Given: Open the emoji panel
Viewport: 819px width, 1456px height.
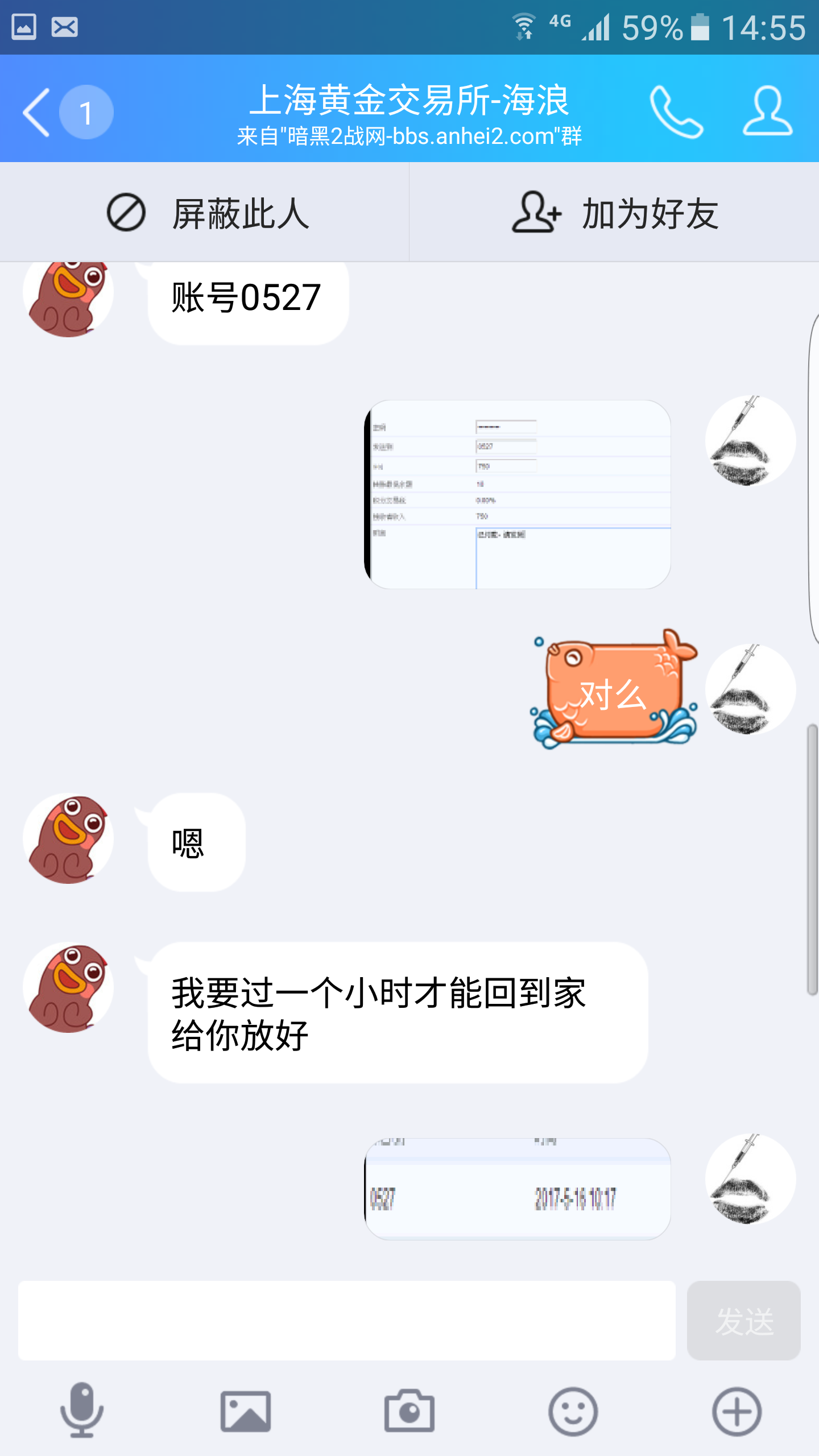Looking at the screenshot, I should [573, 1410].
